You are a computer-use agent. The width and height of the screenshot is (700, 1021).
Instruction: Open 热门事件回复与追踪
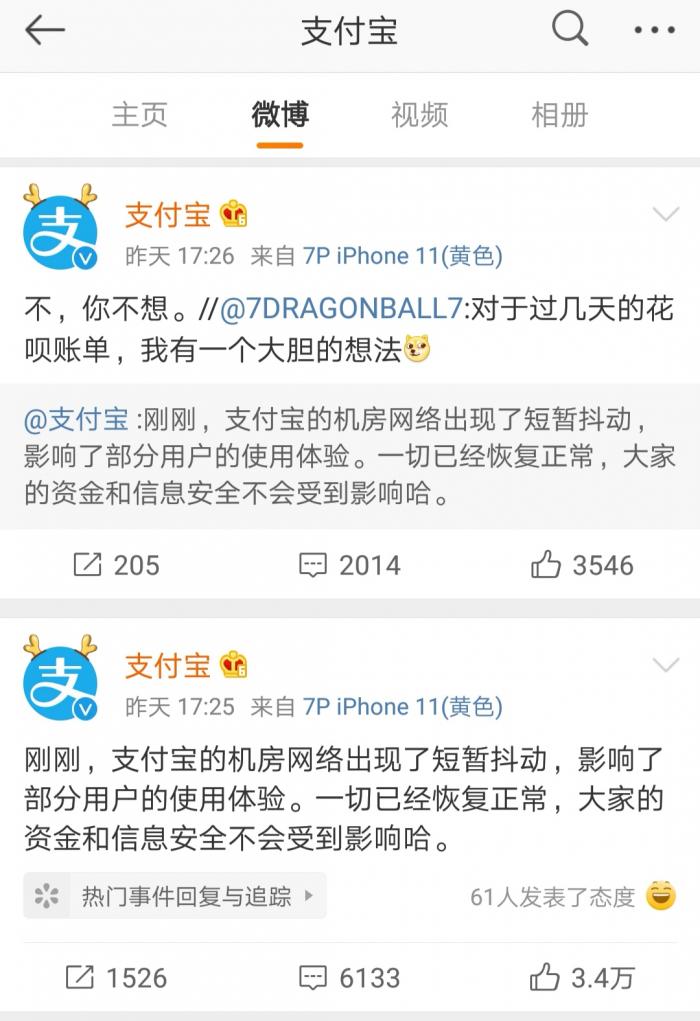[175, 896]
